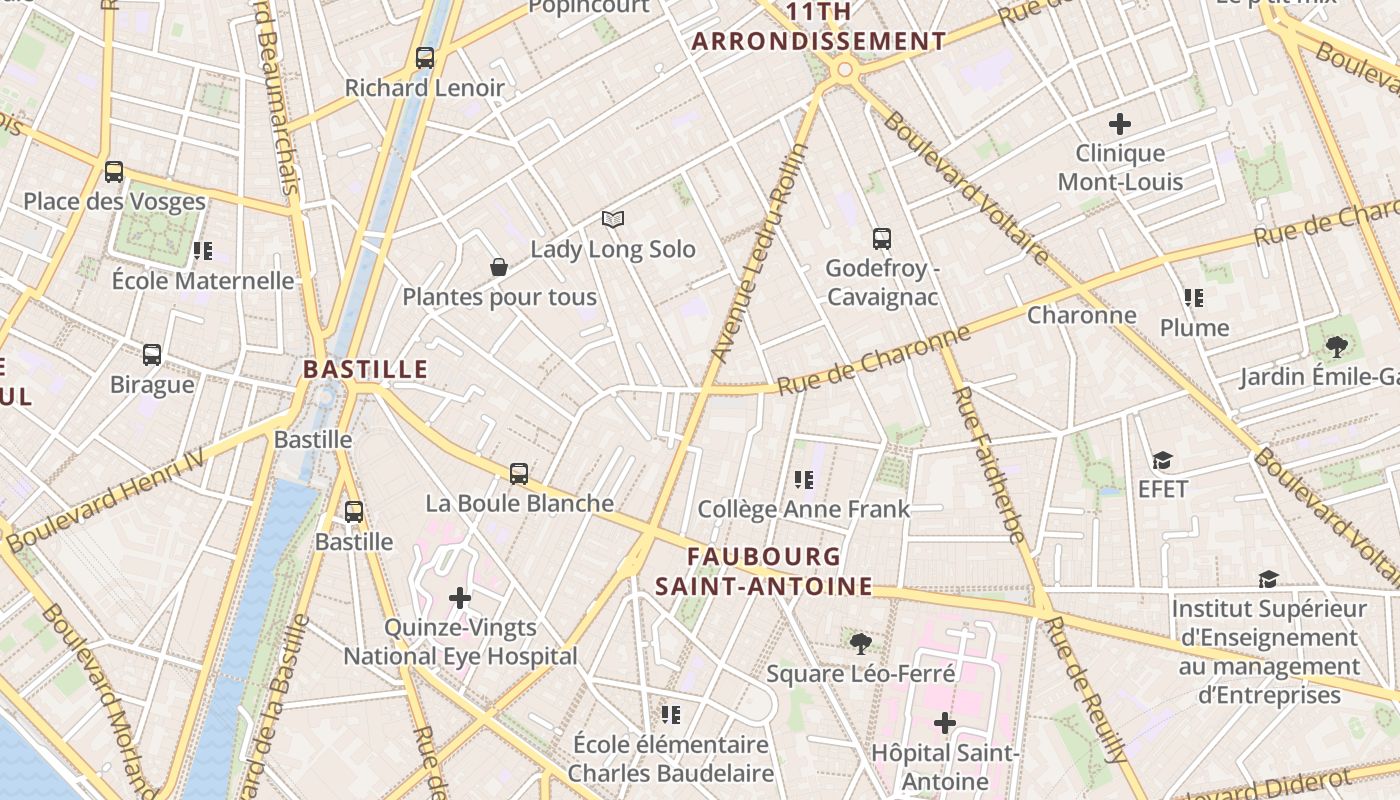Tap the Godefroy - Cavaignac bus stop
This screenshot has width=1400, height=800.
click(881, 239)
